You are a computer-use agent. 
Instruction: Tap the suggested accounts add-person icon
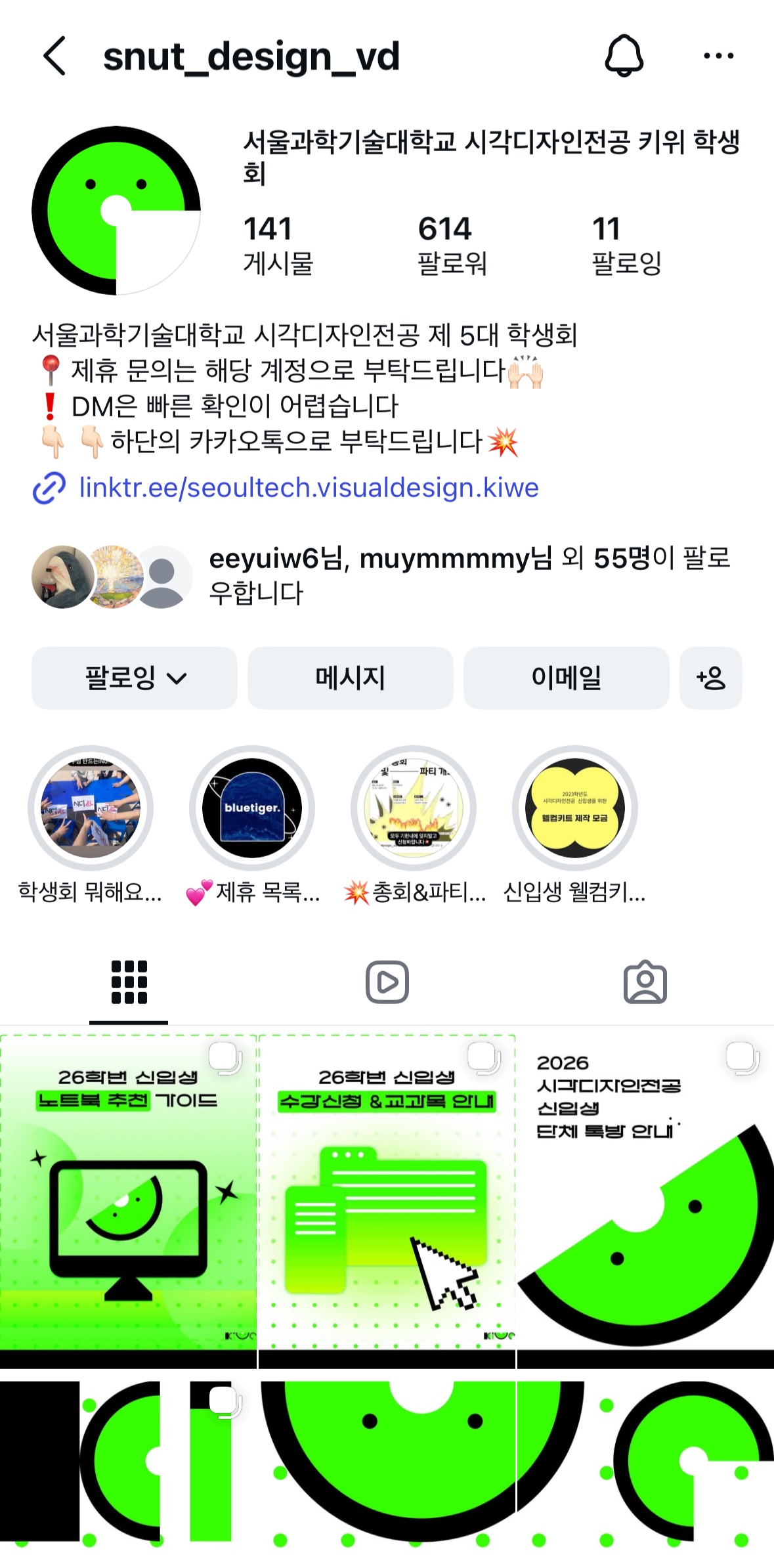click(711, 678)
